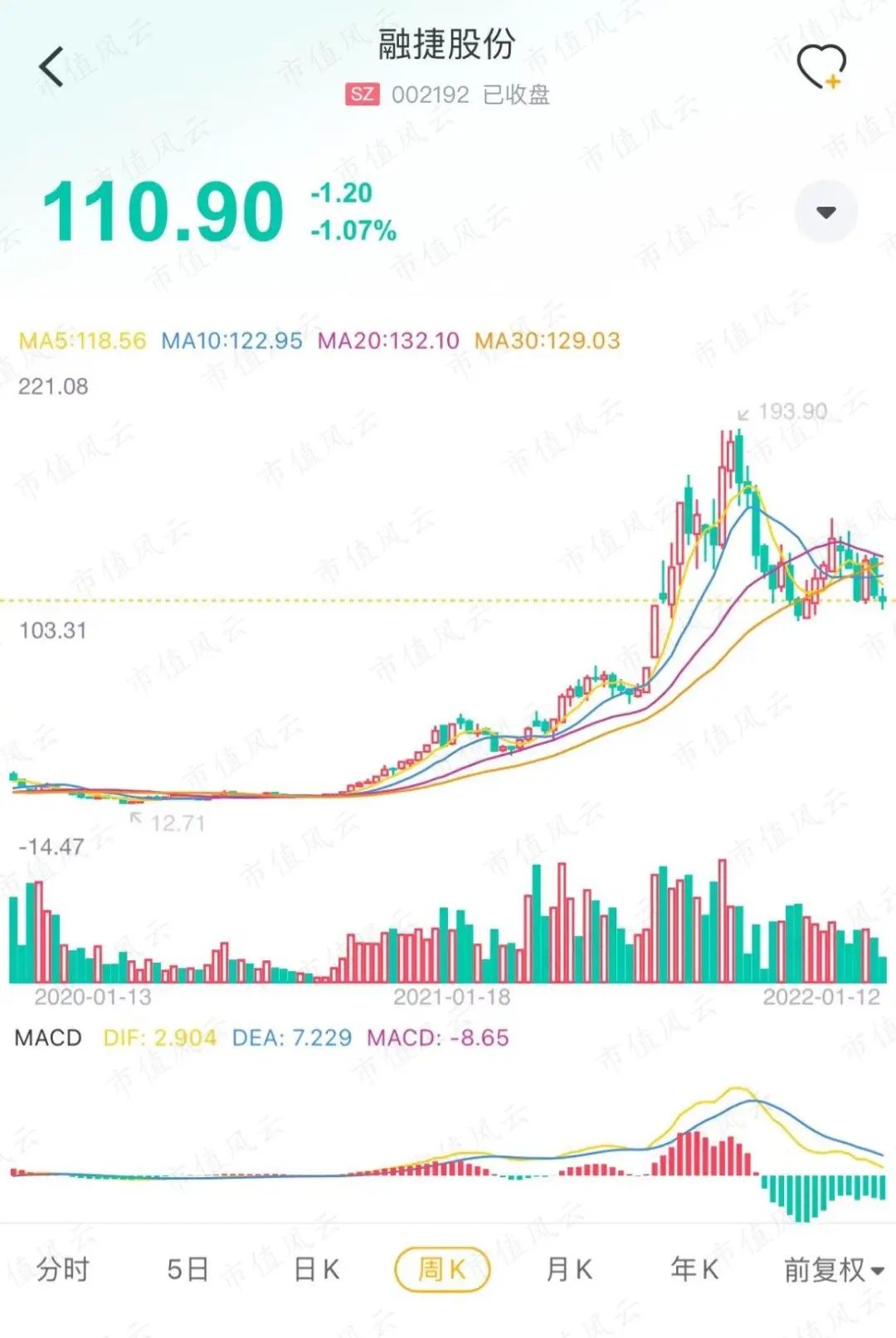Select the 周K chart tab
This screenshot has height=1338, width=896.
click(442, 1269)
